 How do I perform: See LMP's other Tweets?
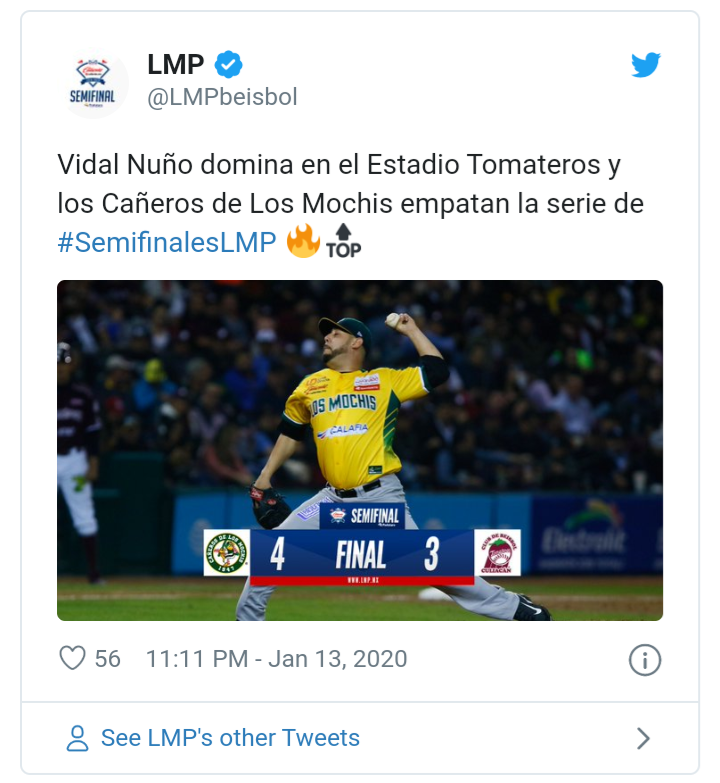coord(230,738)
